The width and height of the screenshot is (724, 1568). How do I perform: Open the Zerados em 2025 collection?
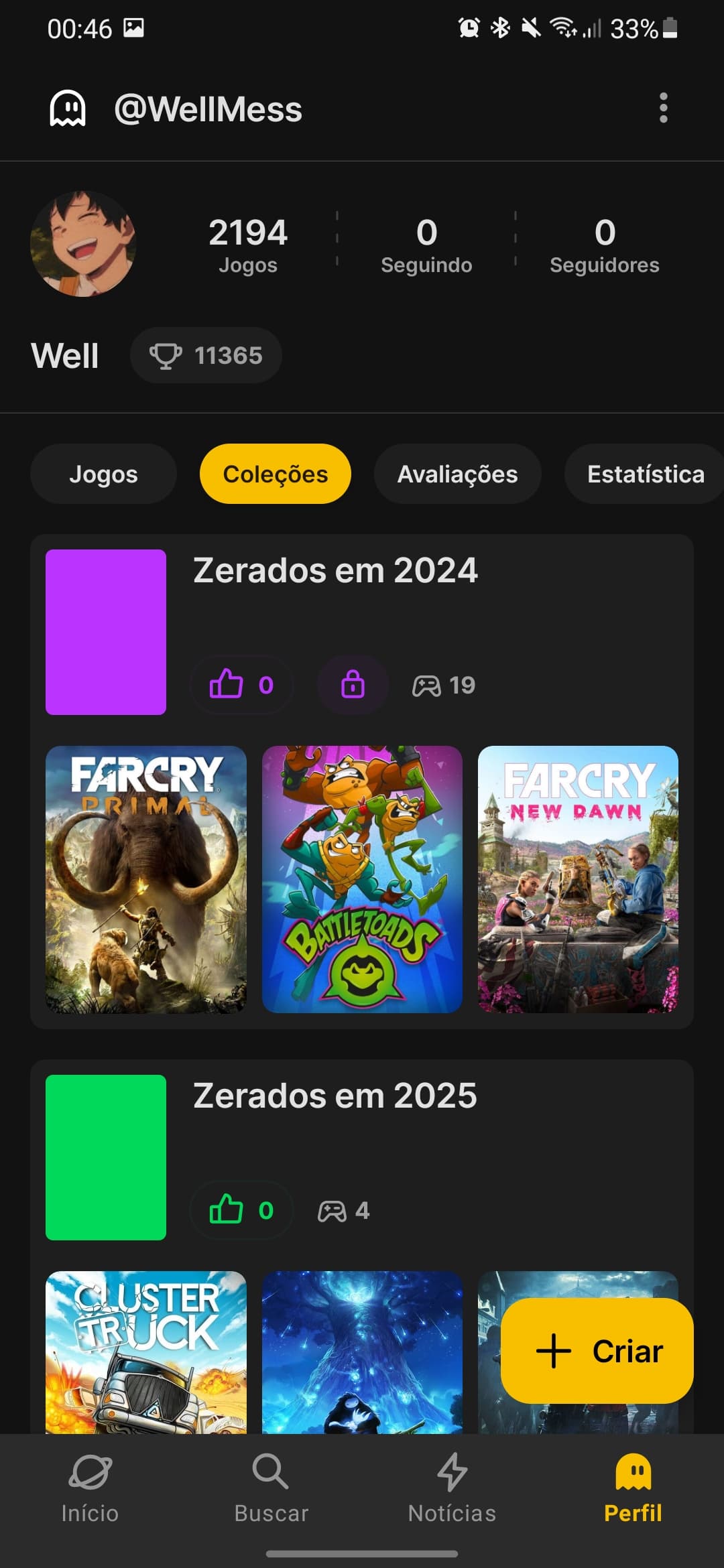coord(335,1096)
